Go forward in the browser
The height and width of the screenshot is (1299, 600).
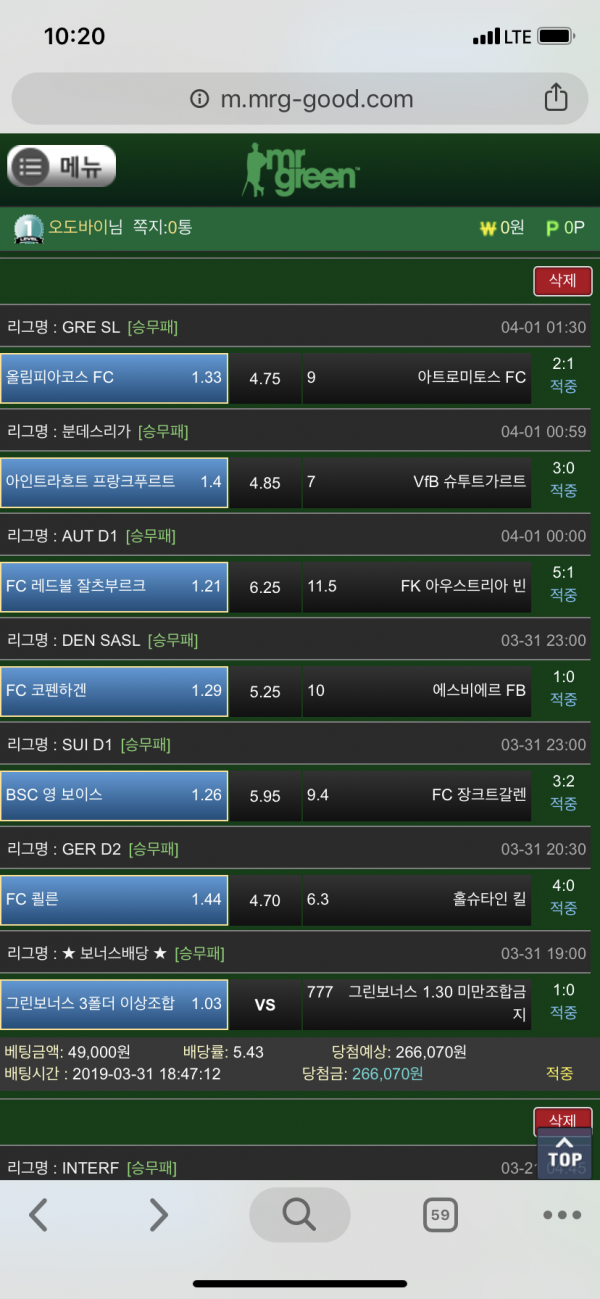[158, 1214]
